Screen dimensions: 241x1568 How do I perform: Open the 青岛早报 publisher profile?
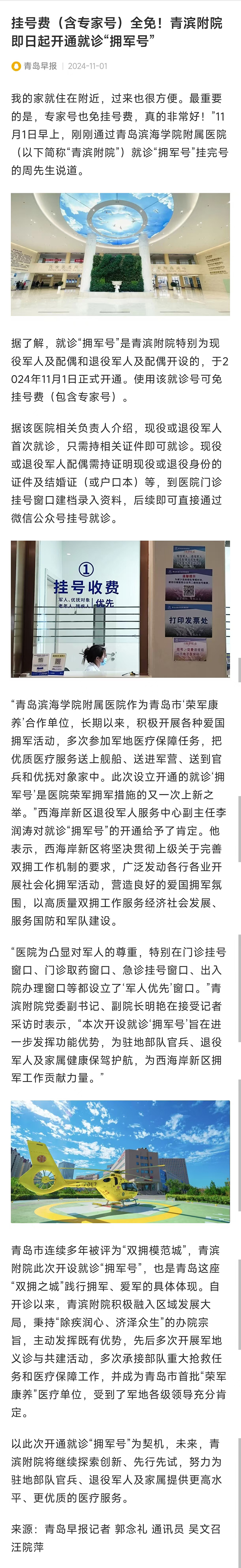pos(39,66)
